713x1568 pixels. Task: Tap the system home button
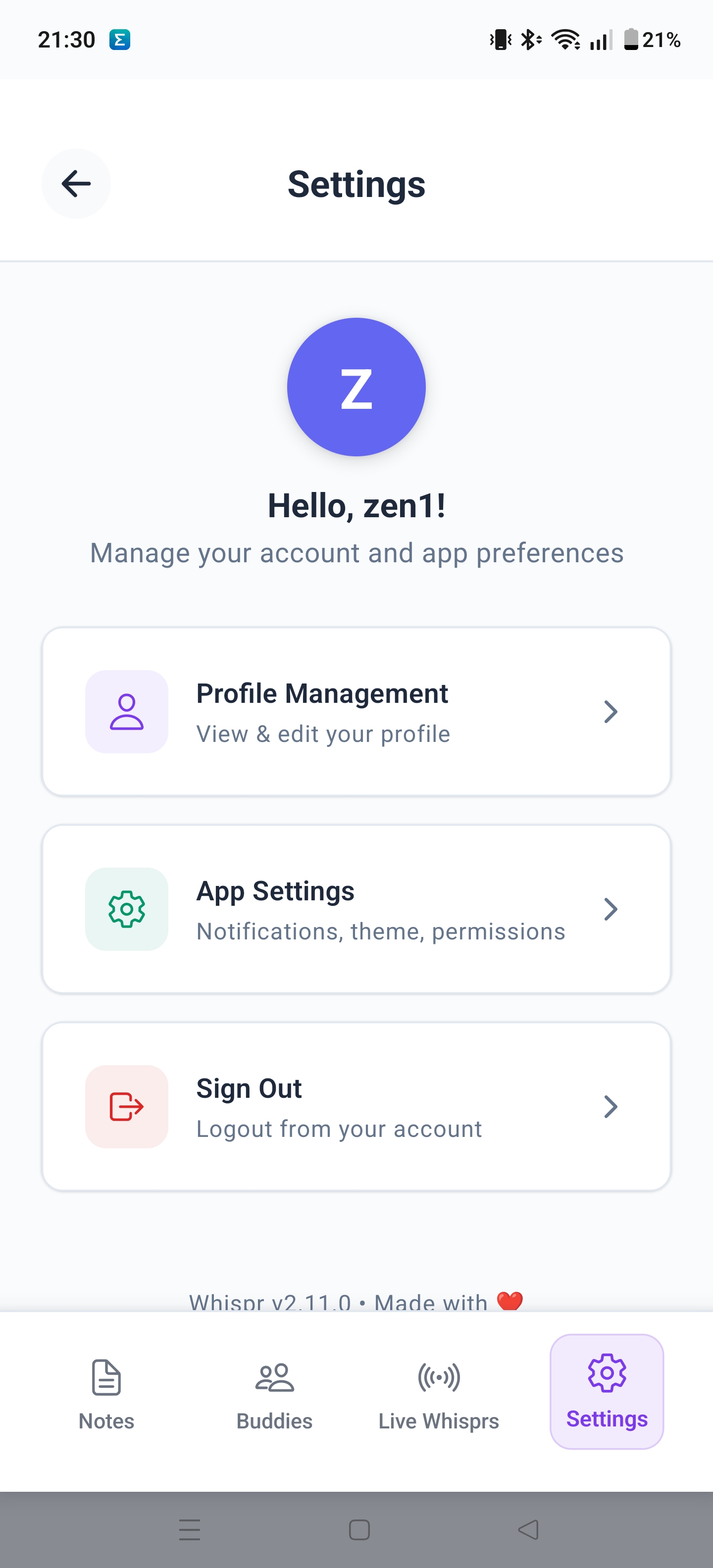359,1529
